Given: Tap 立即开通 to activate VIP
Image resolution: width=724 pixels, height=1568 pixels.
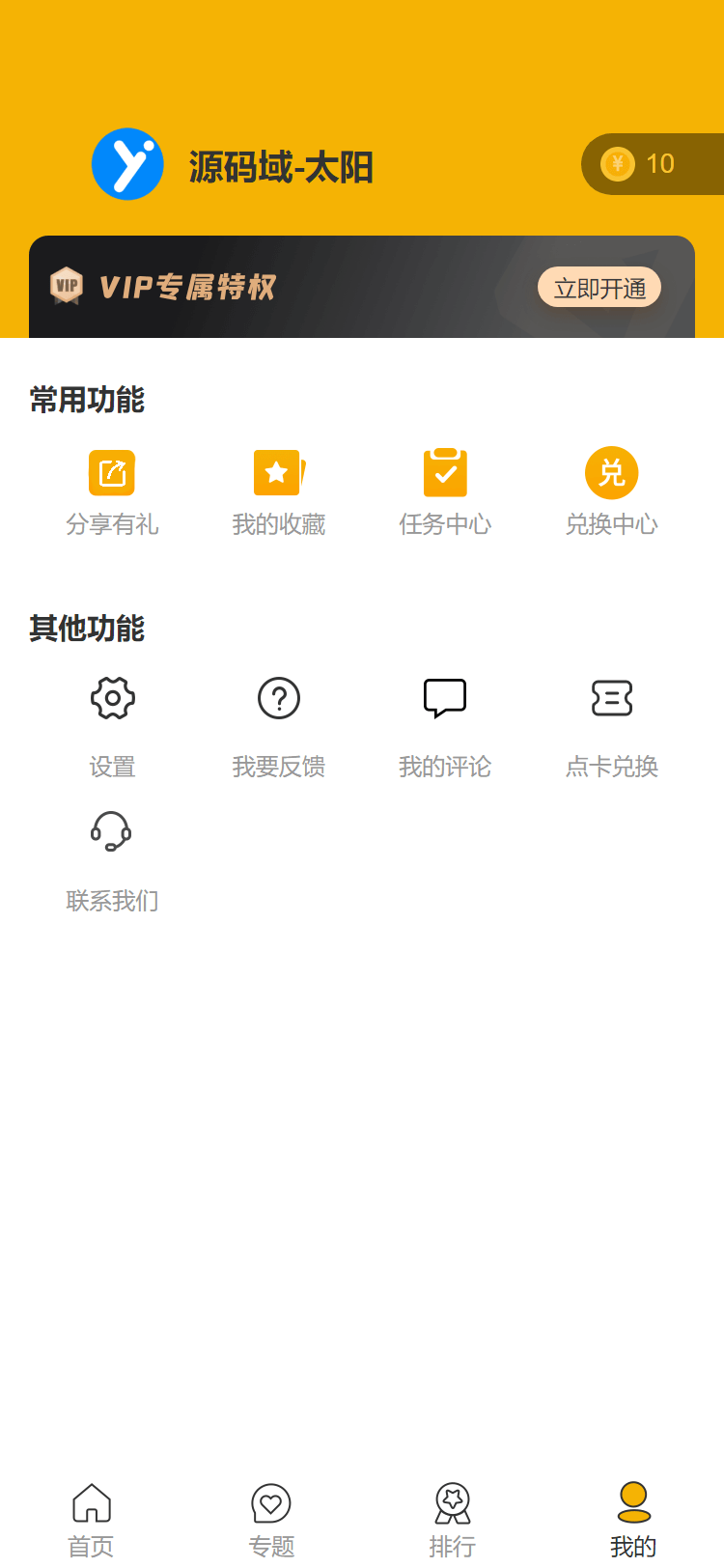Looking at the screenshot, I should 599,287.
